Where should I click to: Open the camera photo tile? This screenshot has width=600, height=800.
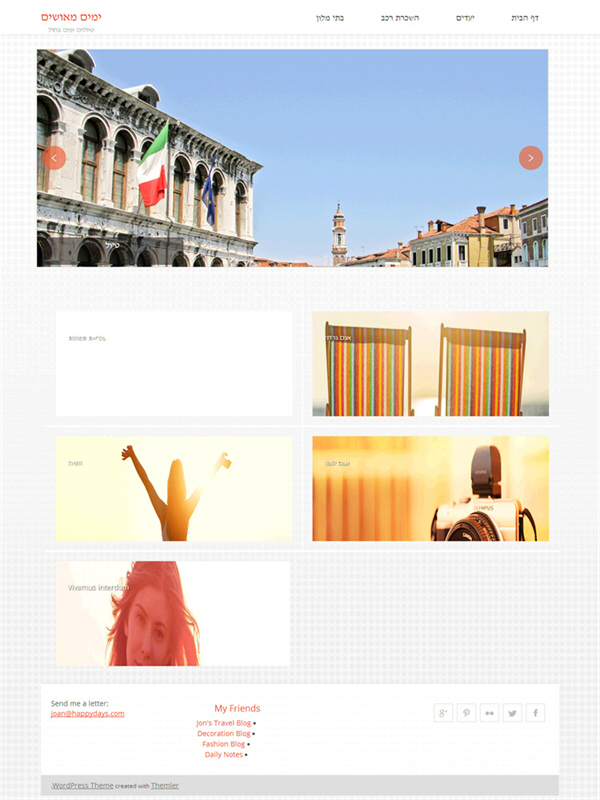tap(430, 488)
